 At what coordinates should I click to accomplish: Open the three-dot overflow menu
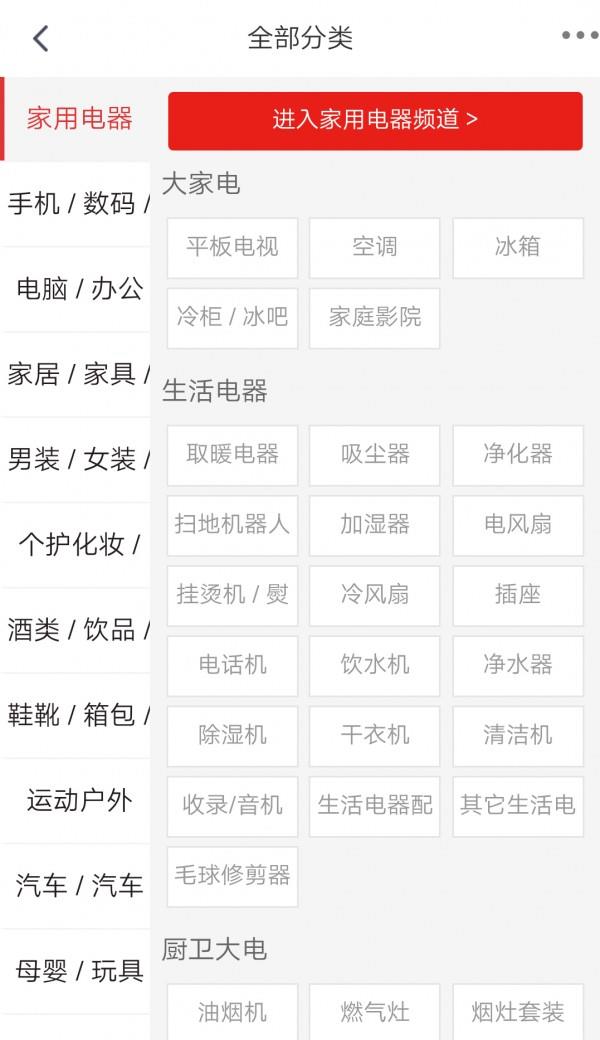(579, 35)
